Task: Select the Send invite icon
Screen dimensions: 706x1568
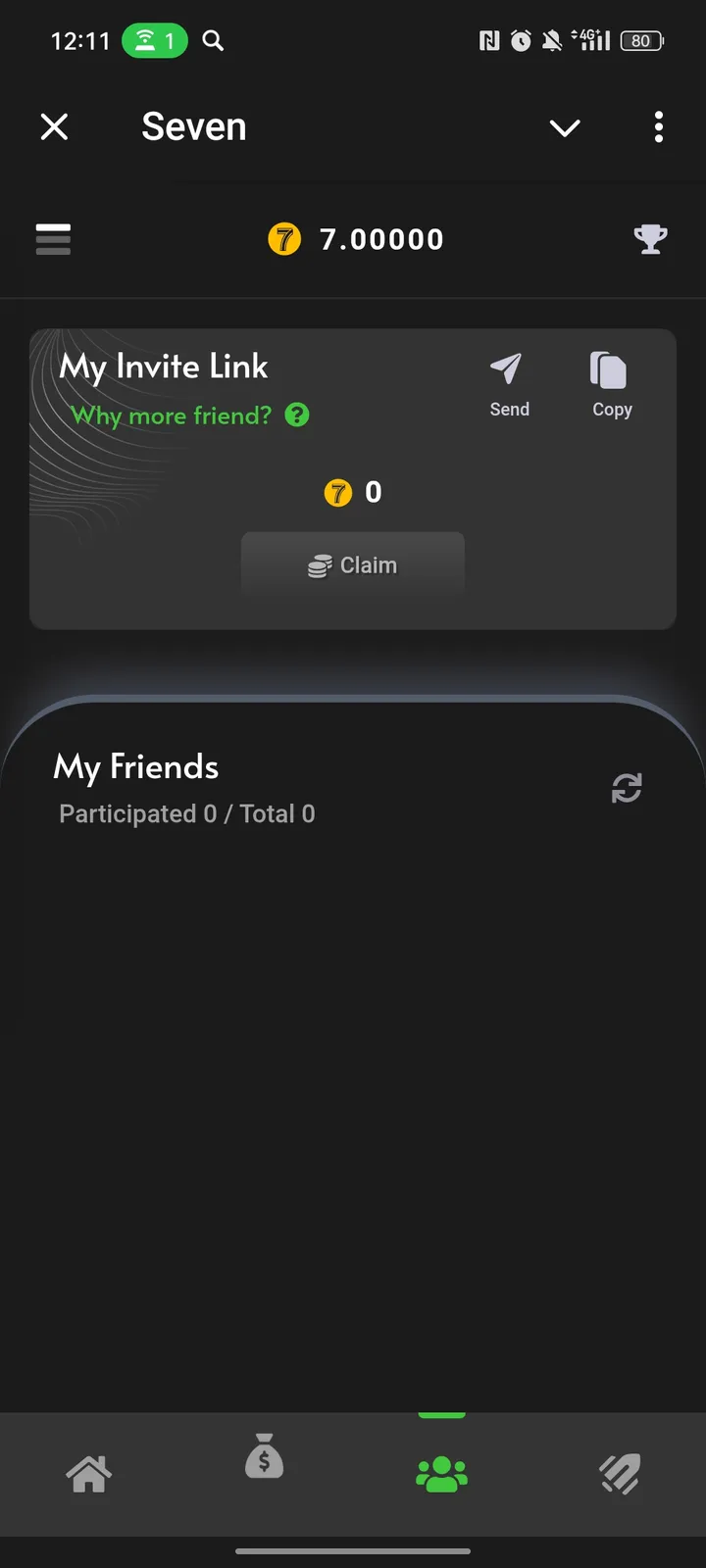Action: [508, 369]
